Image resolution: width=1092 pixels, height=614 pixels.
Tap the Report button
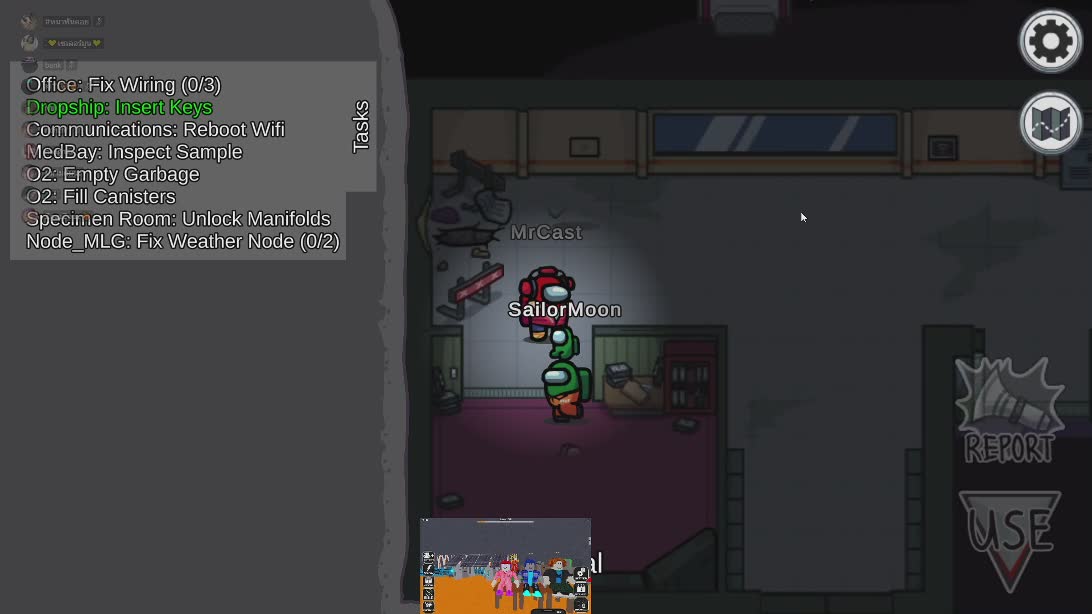point(1008,412)
